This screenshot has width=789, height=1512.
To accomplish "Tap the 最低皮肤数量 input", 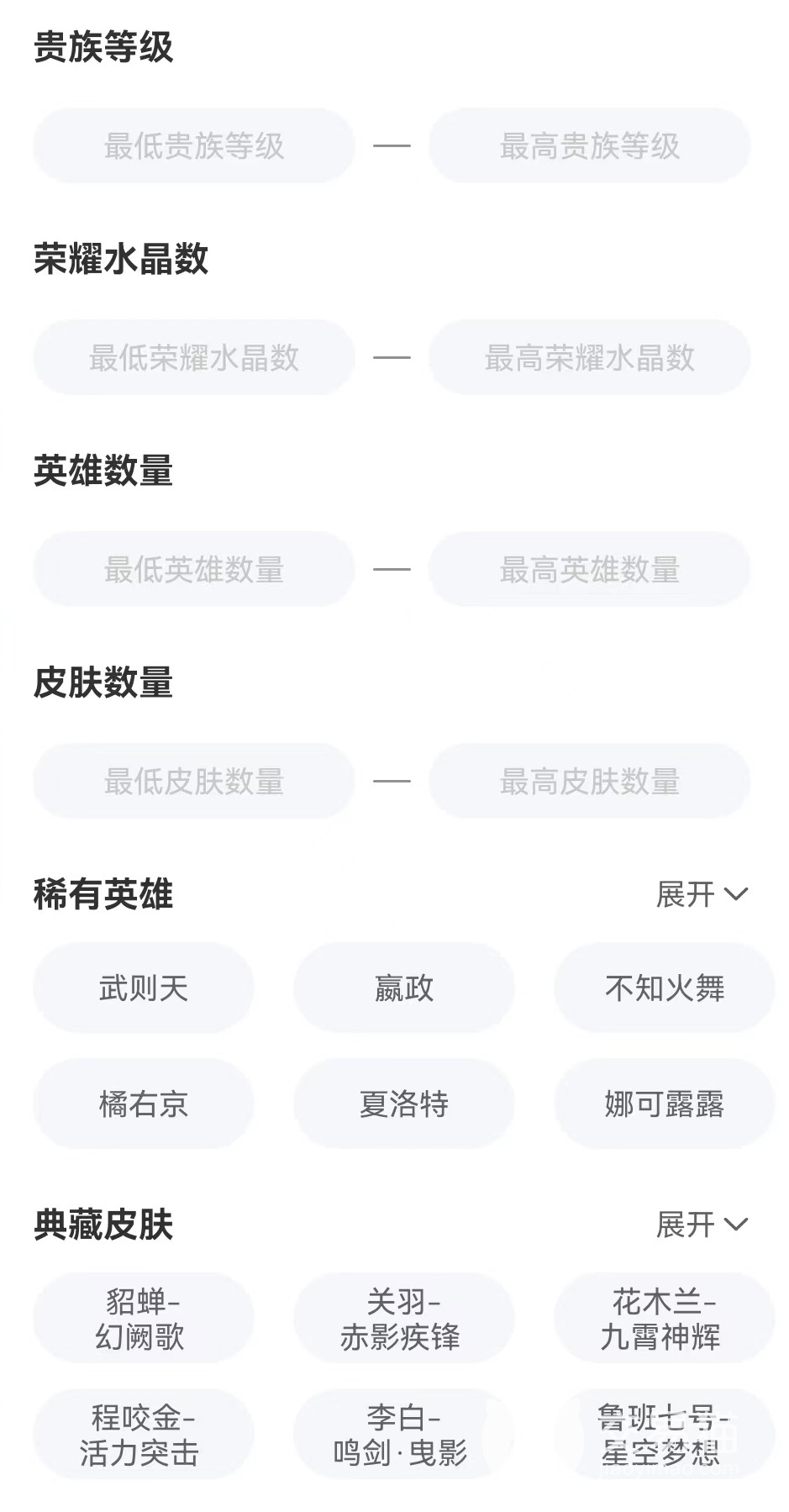I will pos(193,782).
